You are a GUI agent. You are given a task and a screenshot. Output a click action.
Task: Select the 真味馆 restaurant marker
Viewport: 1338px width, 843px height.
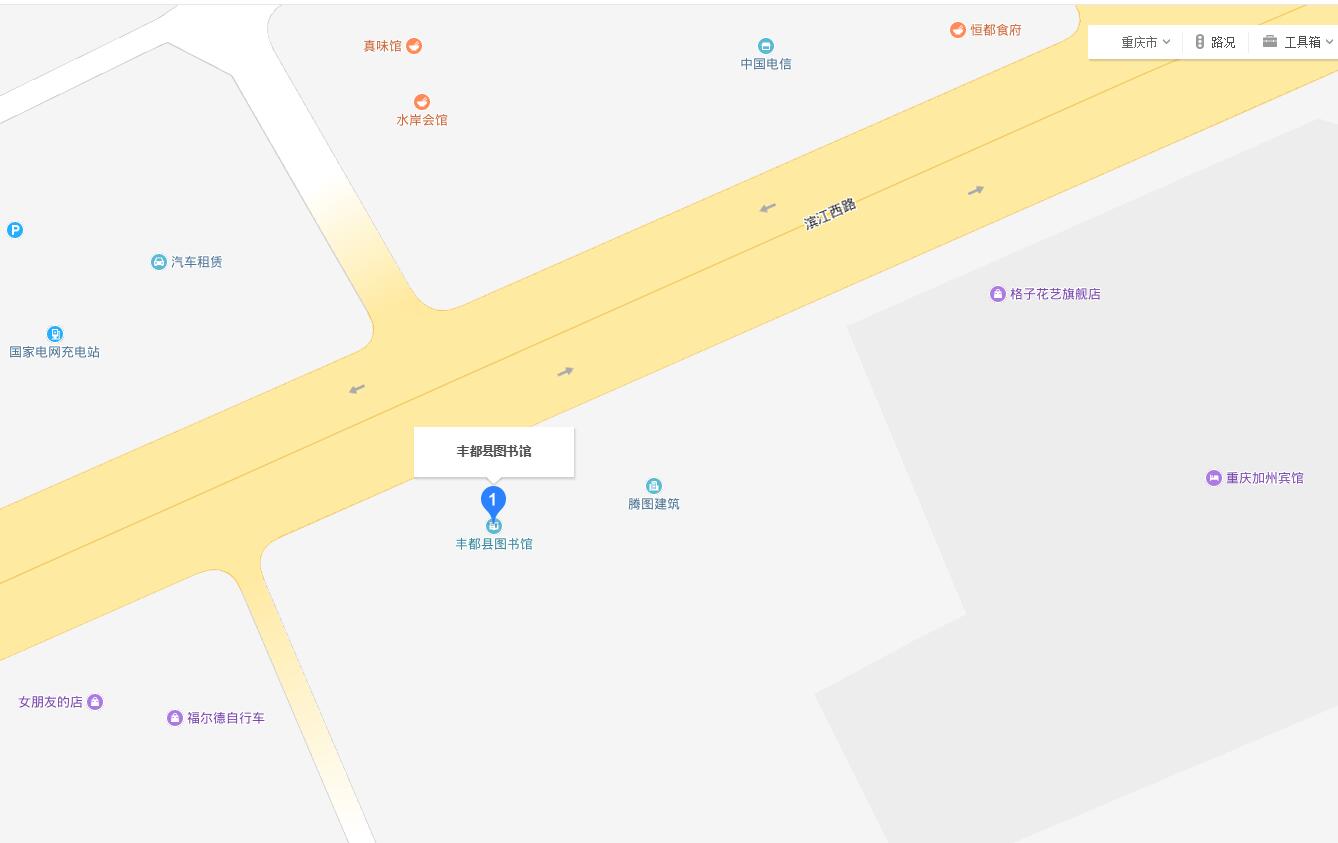pos(413,46)
